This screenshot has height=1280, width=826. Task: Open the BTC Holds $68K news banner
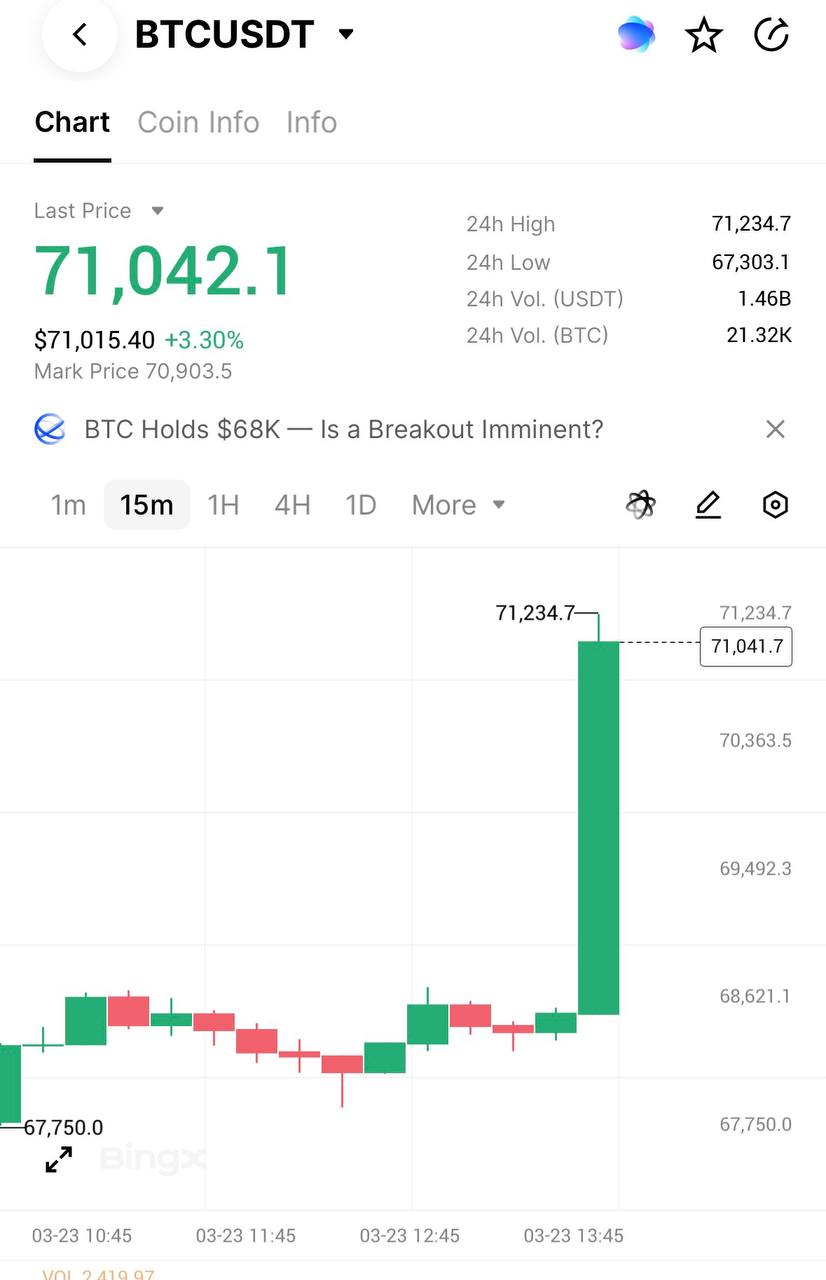point(343,429)
